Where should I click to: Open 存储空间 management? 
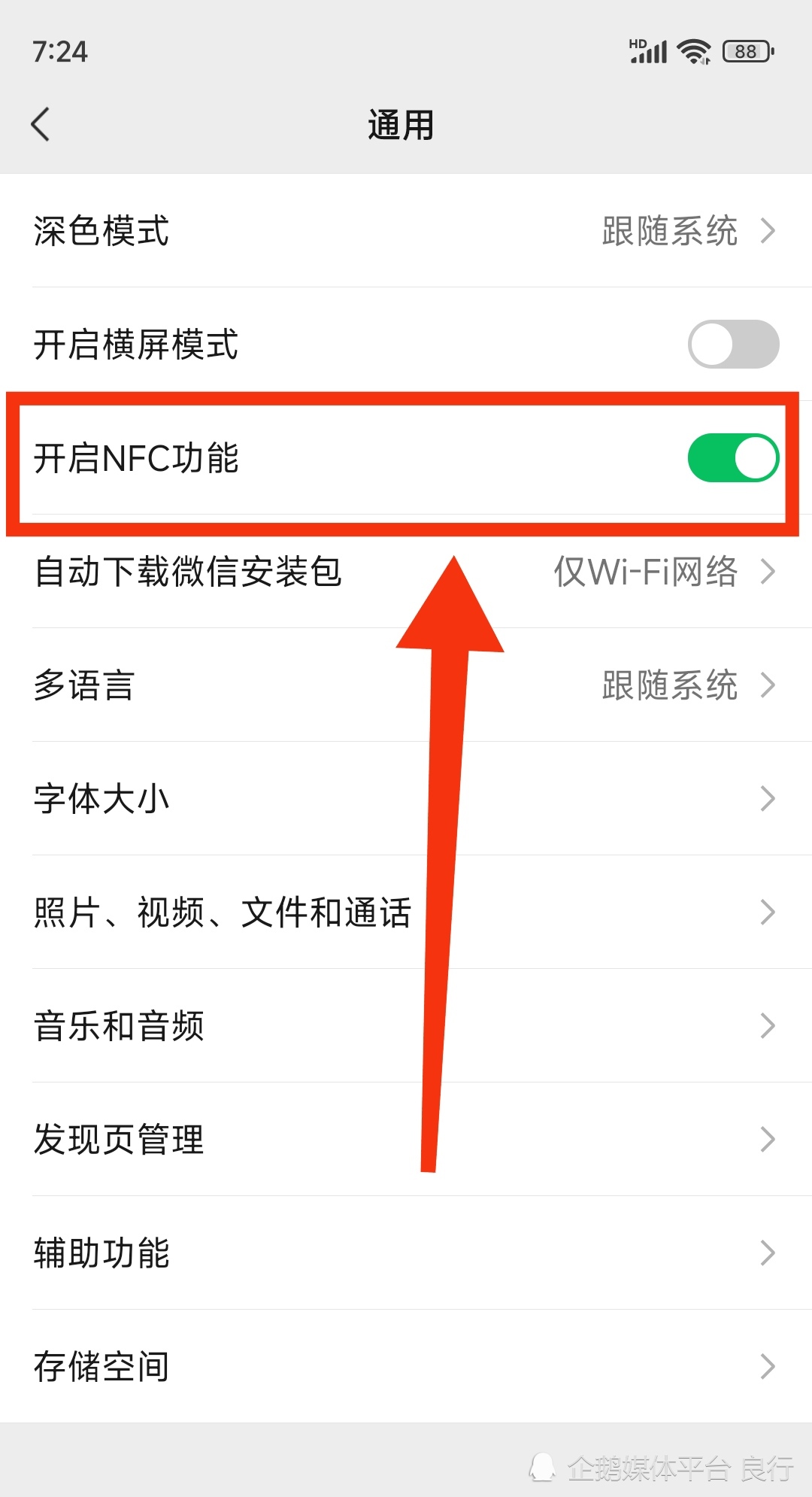[406, 1367]
